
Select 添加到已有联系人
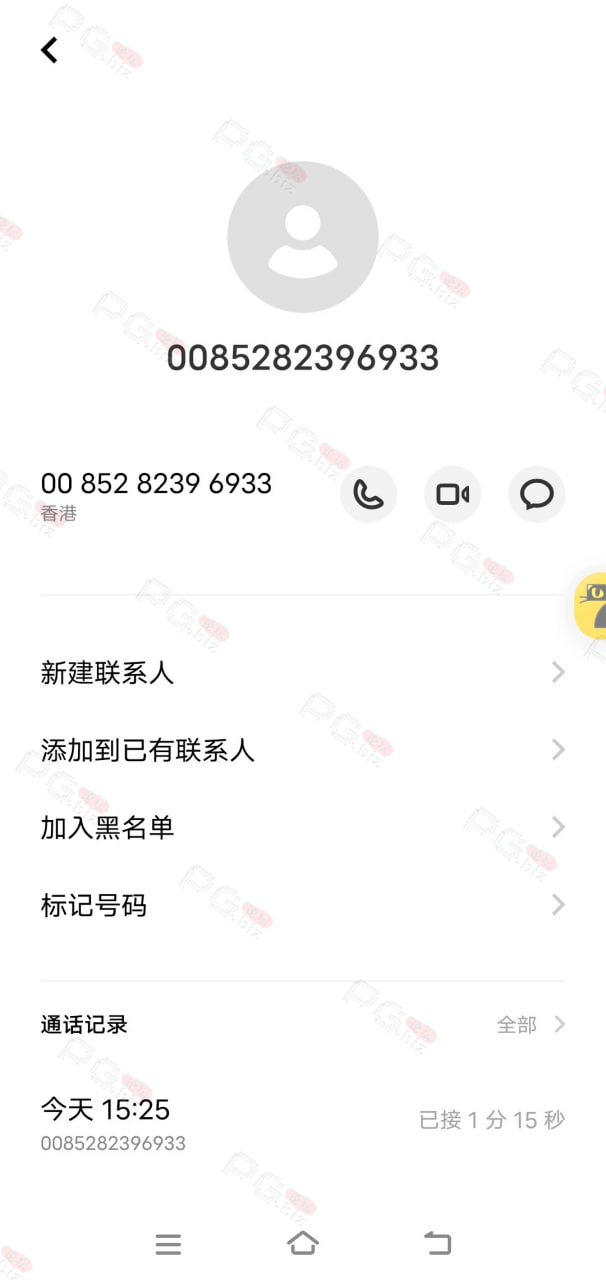click(x=303, y=750)
